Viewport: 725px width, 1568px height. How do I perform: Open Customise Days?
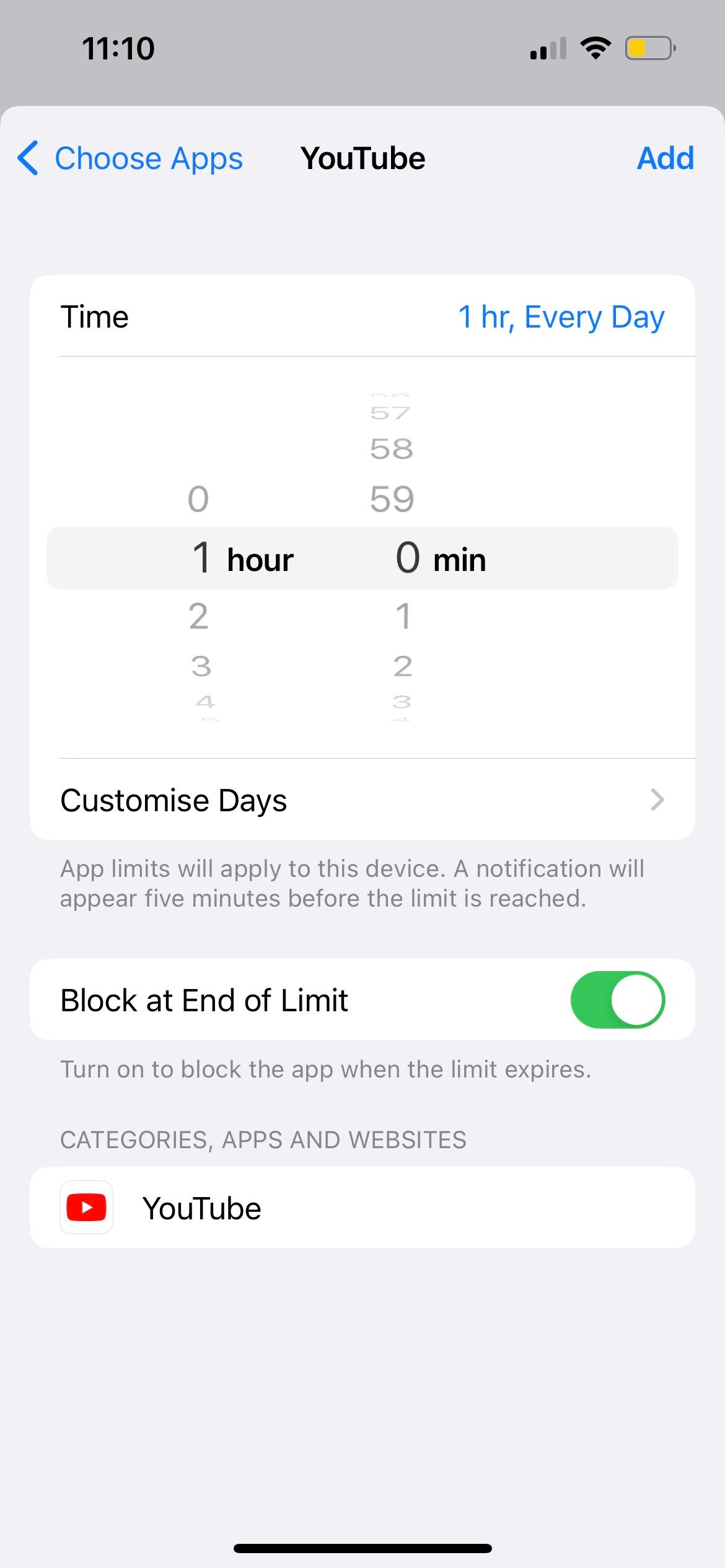tap(362, 800)
